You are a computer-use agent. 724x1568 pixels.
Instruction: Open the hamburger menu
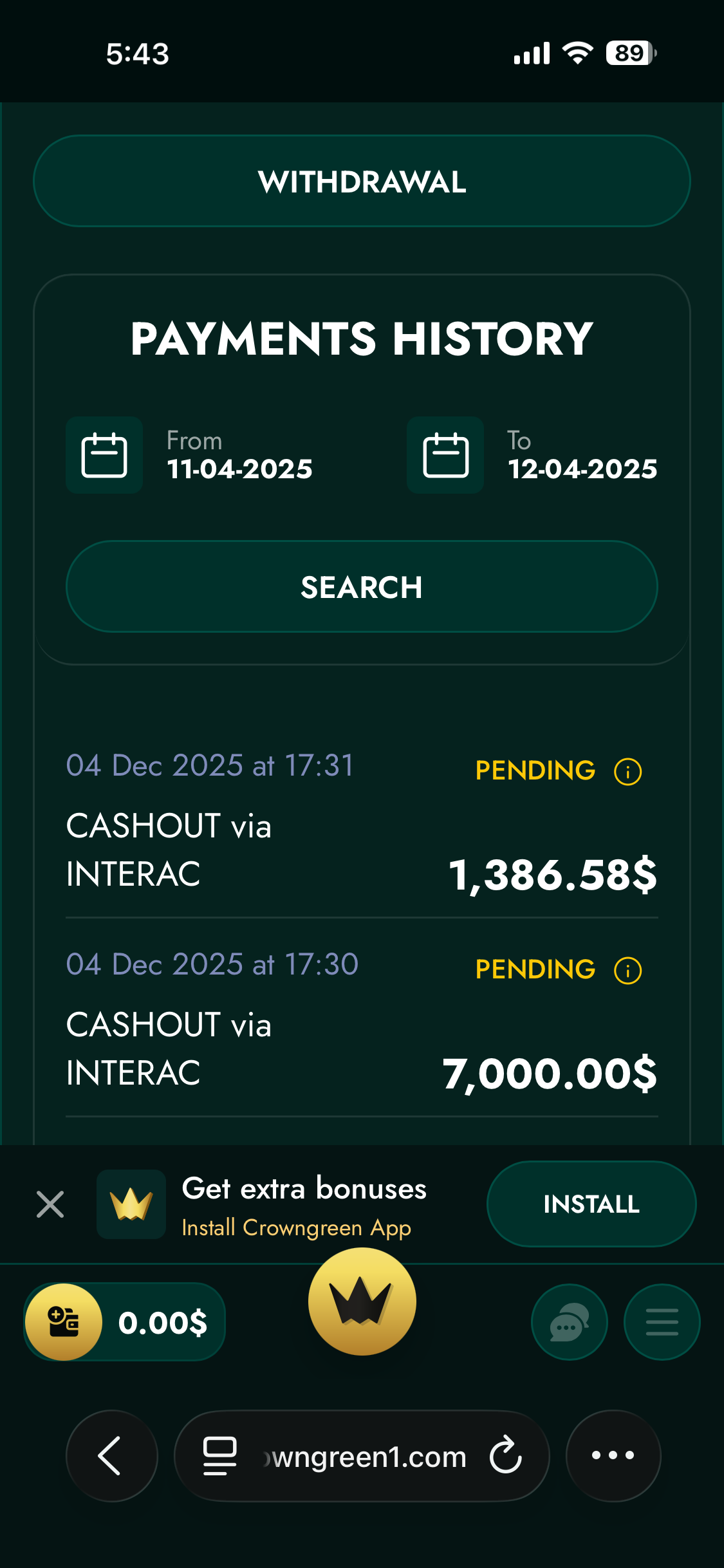tap(662, 1322)
